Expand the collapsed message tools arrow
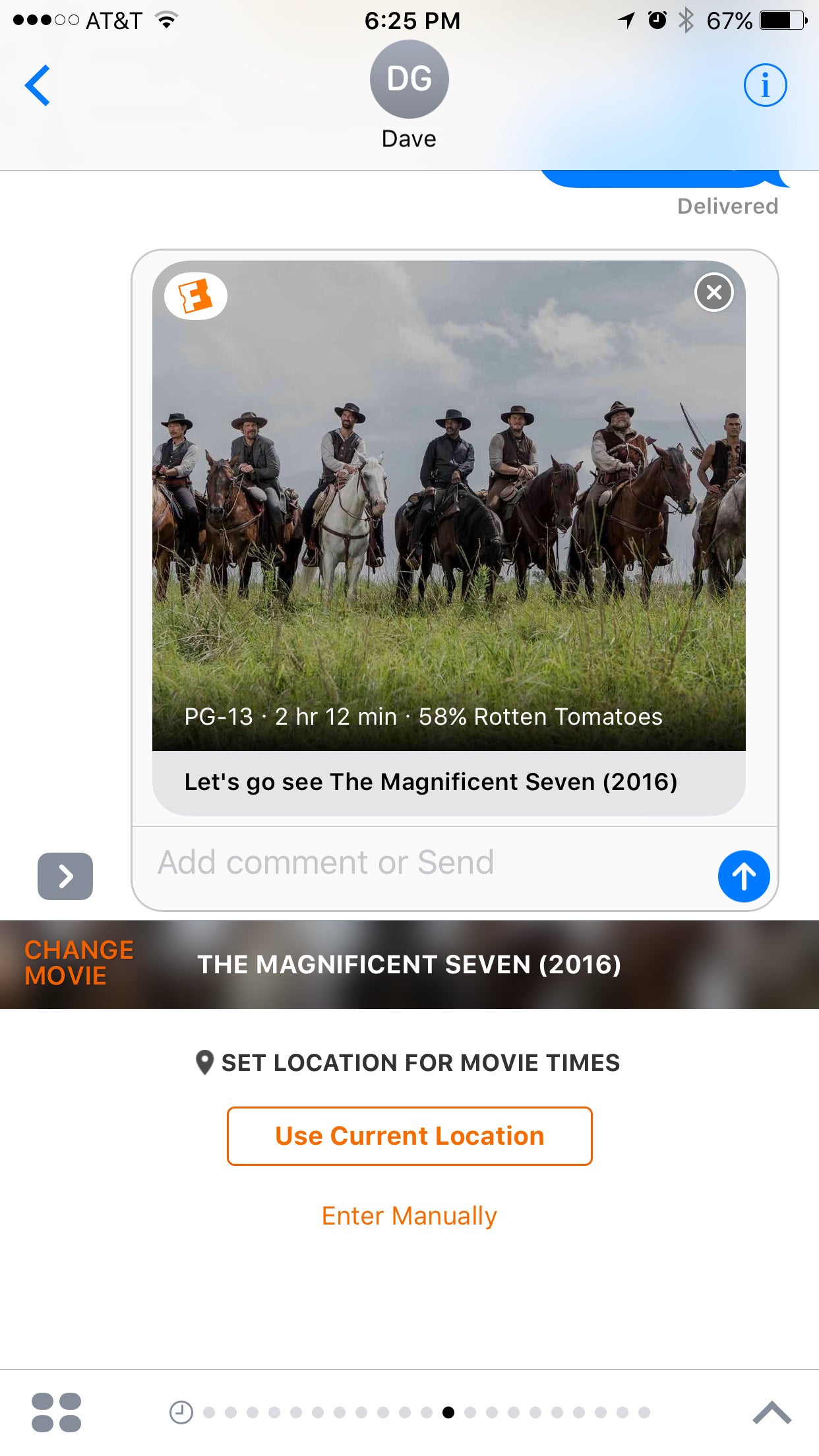819x1456 pixels. click(65, 876)
